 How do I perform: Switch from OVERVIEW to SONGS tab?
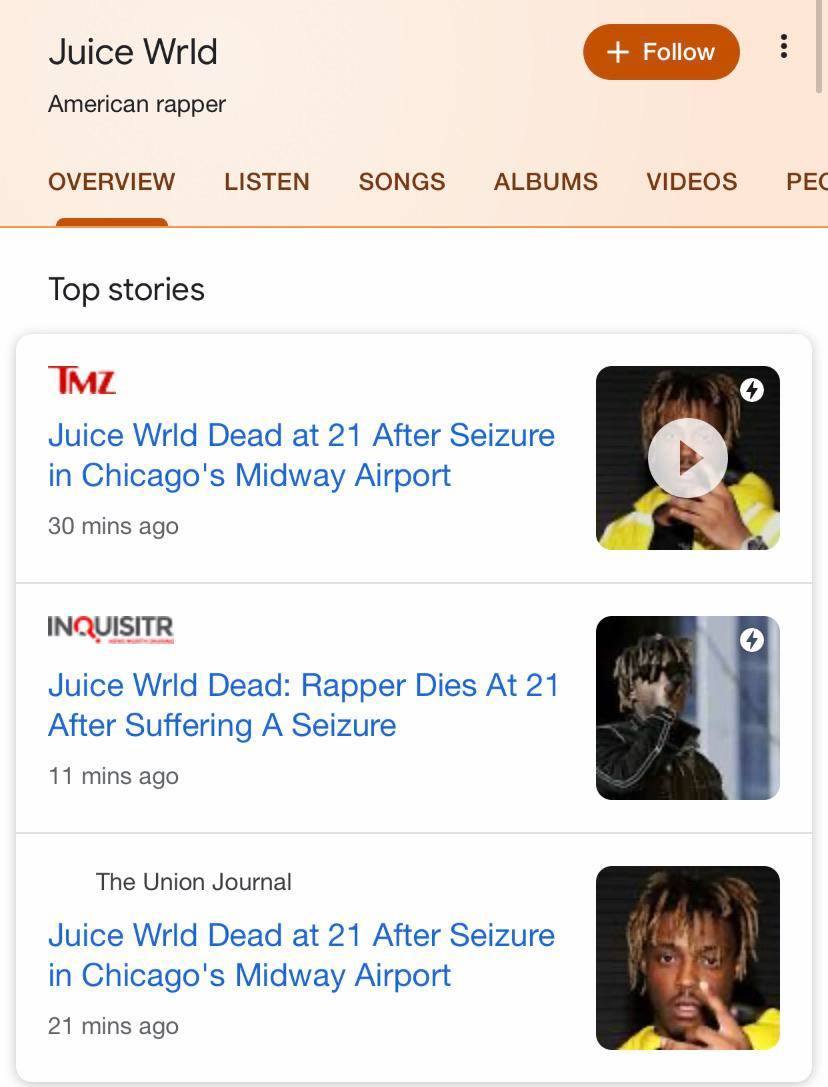tap(401, 182)
